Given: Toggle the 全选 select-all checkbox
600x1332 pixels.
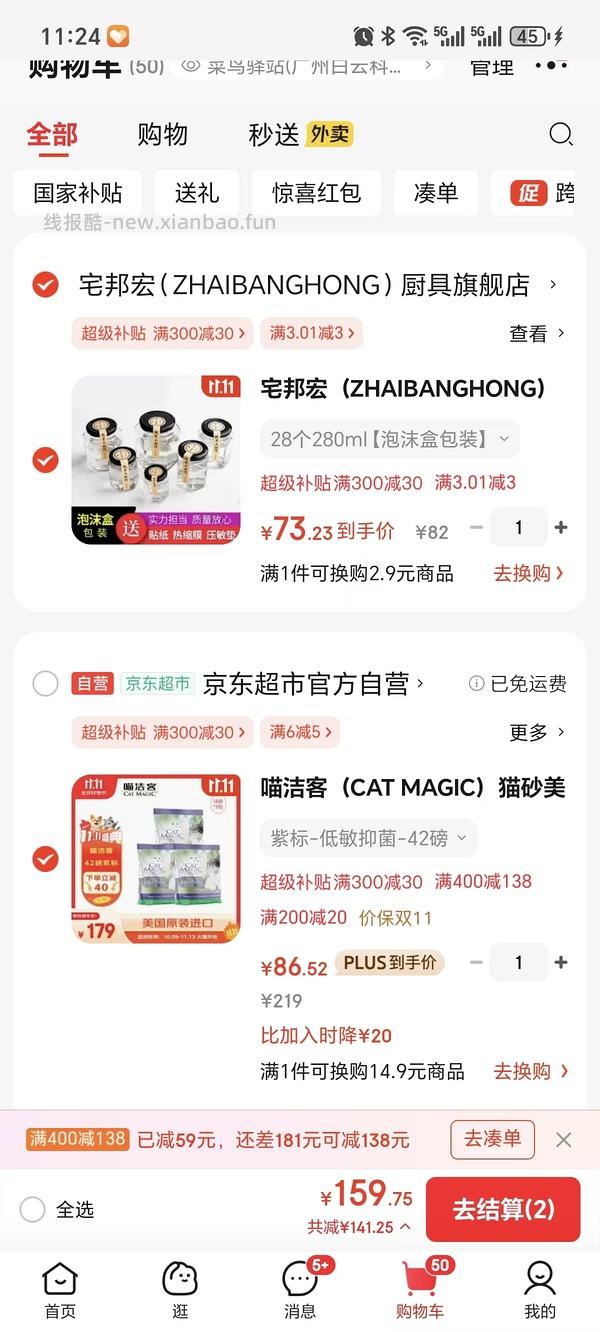Looking at the screenshot, I should point(33,1209).
